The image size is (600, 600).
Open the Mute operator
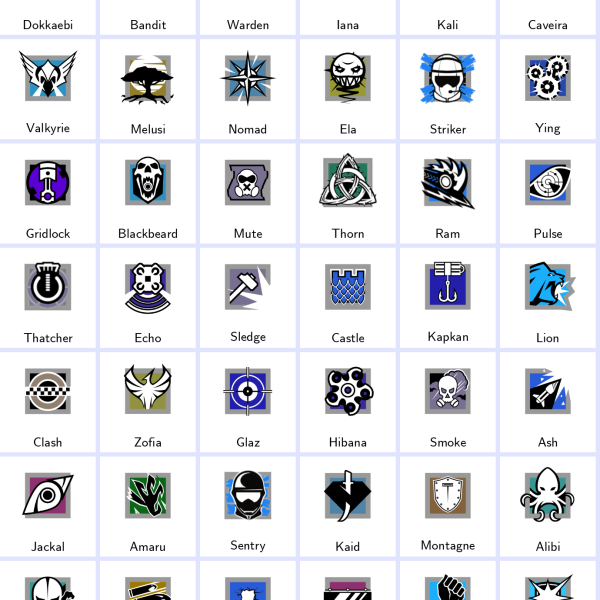pyautogui.click(x=248, y=182)
